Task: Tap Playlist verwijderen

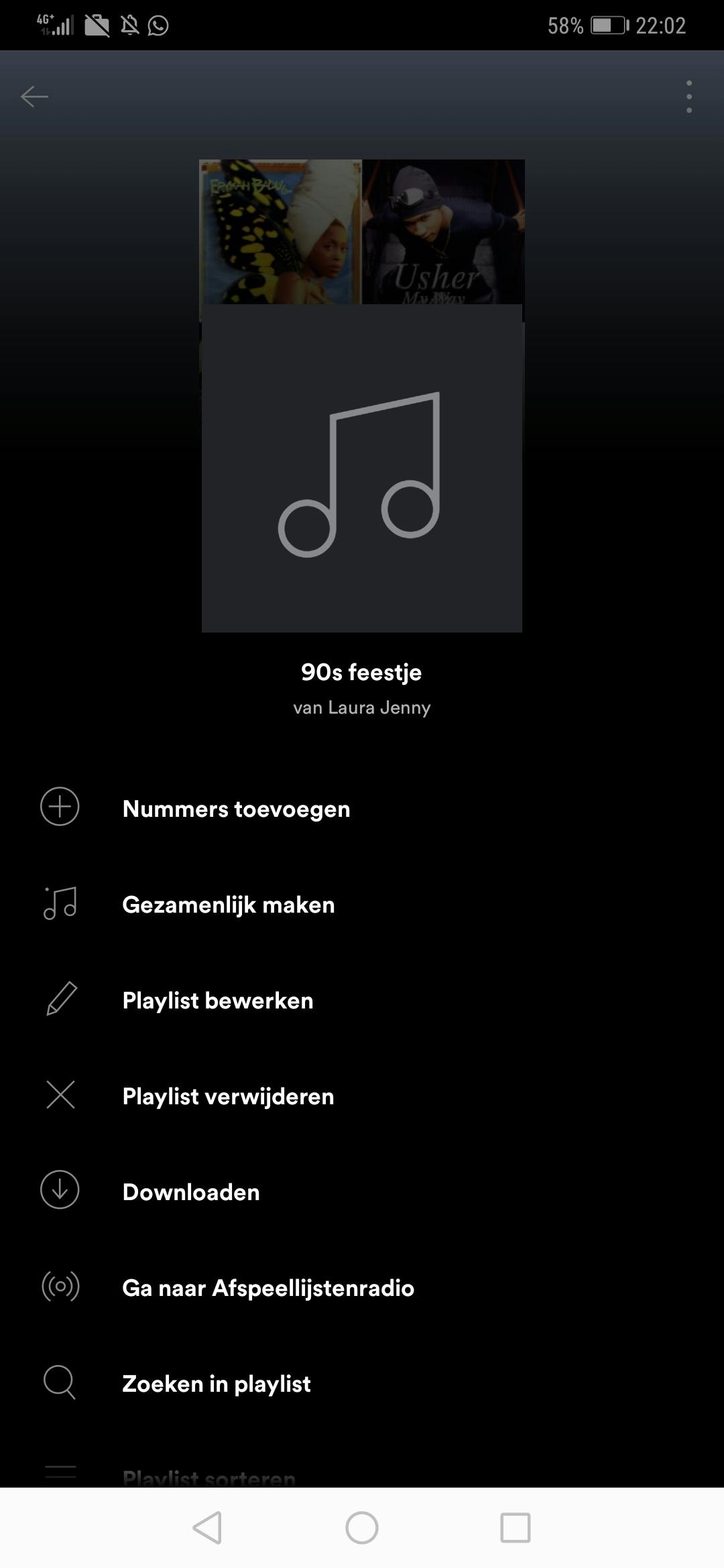Action: point(228,1096)
